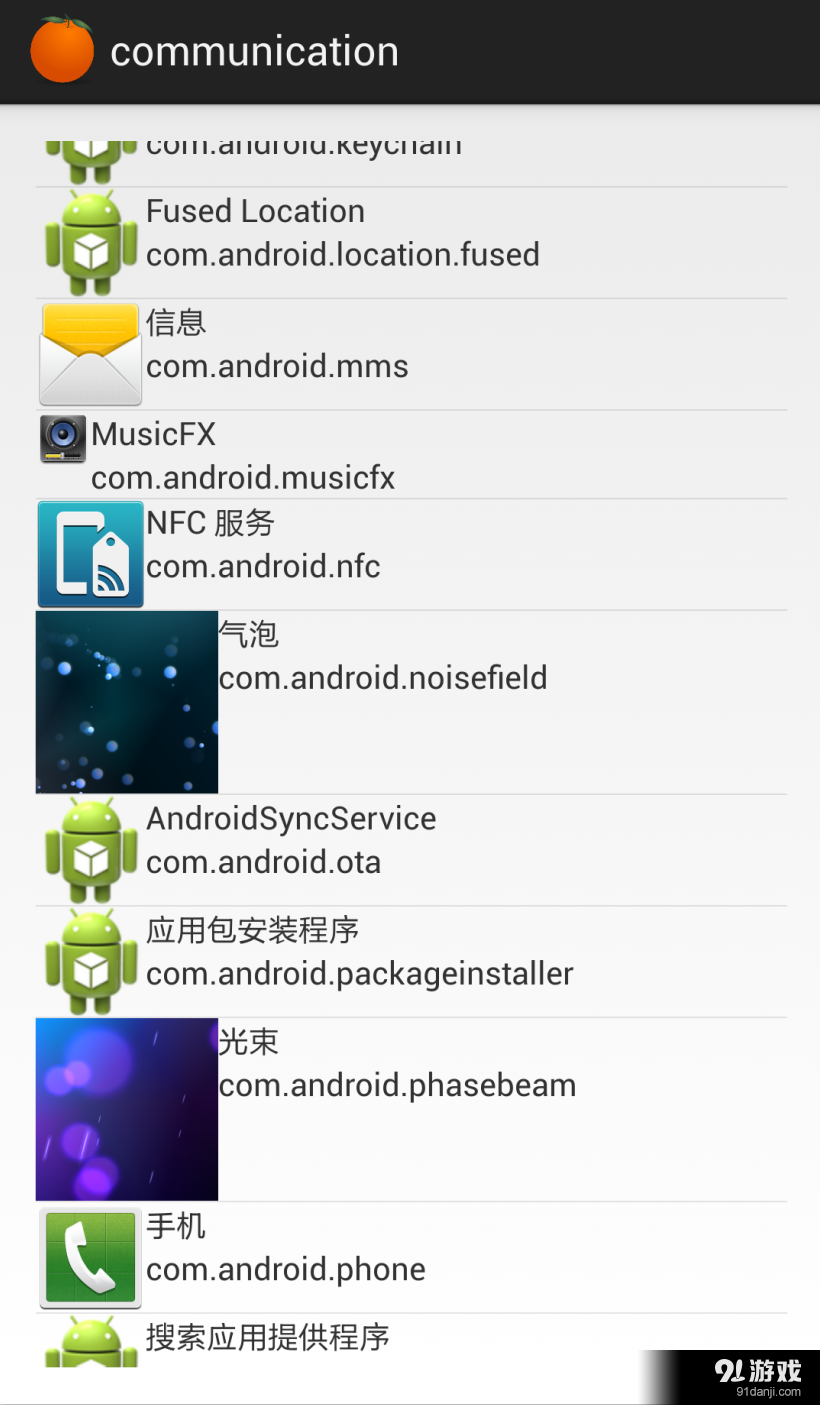This screenshot has height=1405, width=820.
Task: Tap the com.android.phasebeam package name
Action: click(x=398, y=1084)
